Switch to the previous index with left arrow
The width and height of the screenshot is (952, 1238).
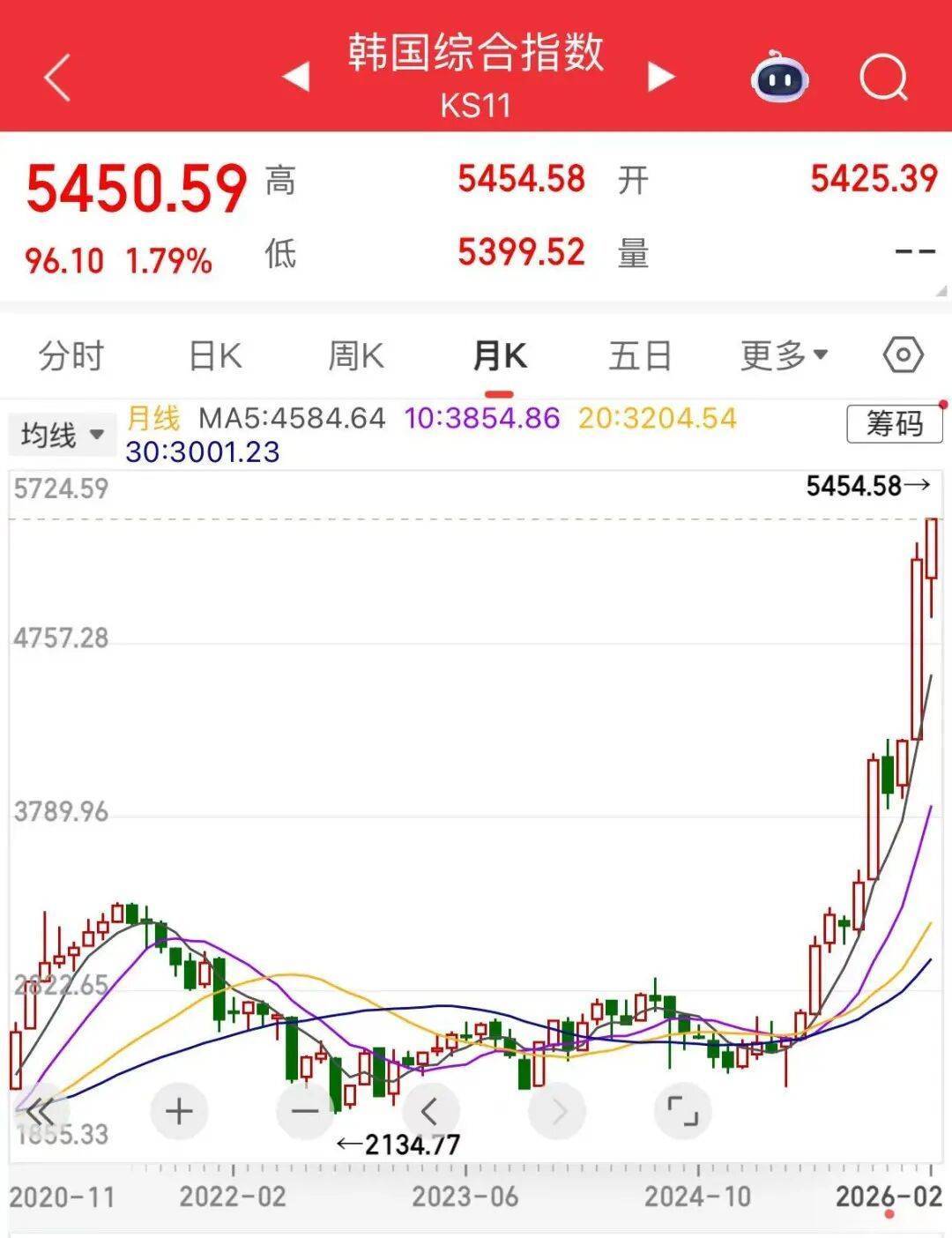(x=296, y=77)
